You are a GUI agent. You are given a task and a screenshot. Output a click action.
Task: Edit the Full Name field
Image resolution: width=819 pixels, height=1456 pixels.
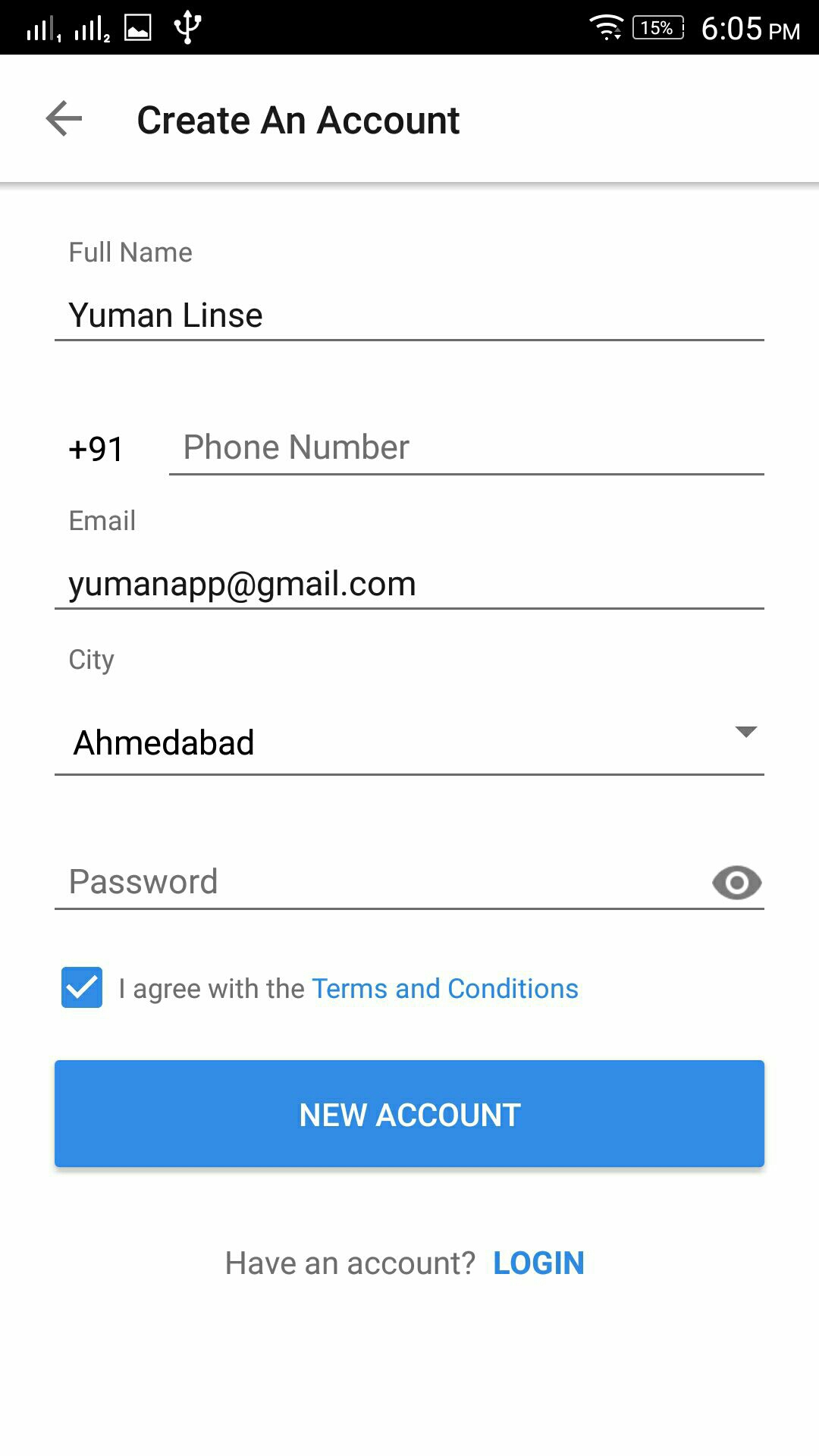(x=409, y=315)
